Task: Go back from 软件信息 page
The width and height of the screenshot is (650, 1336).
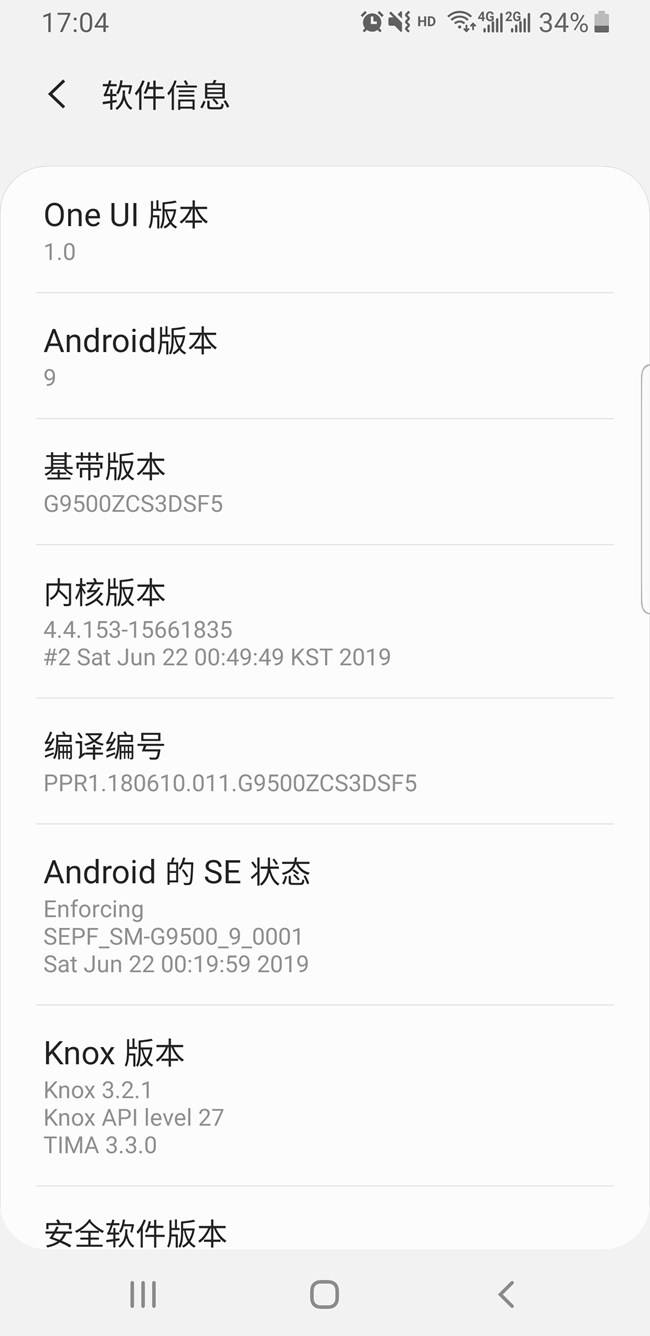Action: point(57,95)
